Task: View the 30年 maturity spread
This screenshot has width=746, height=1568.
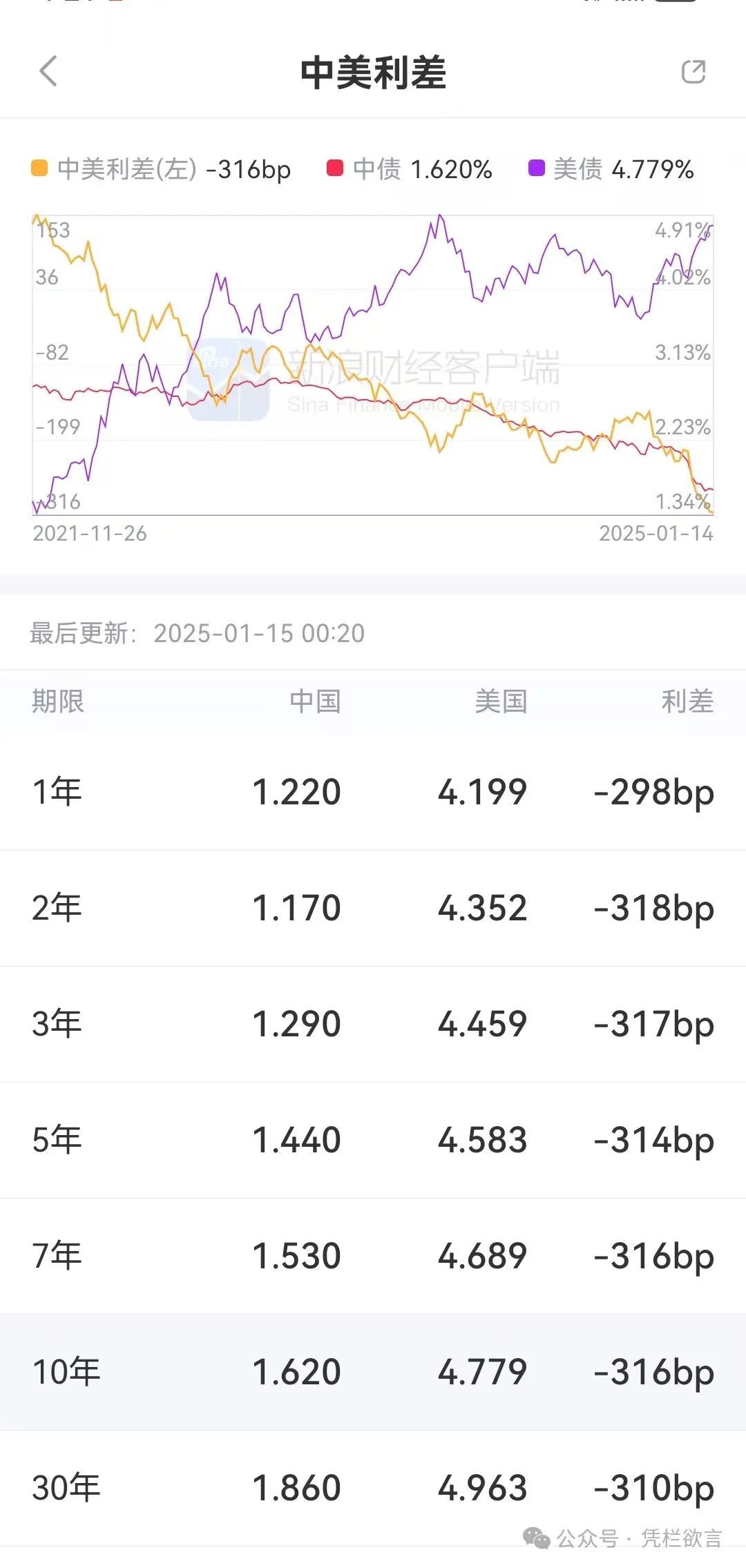Action: coord(373,1488)
